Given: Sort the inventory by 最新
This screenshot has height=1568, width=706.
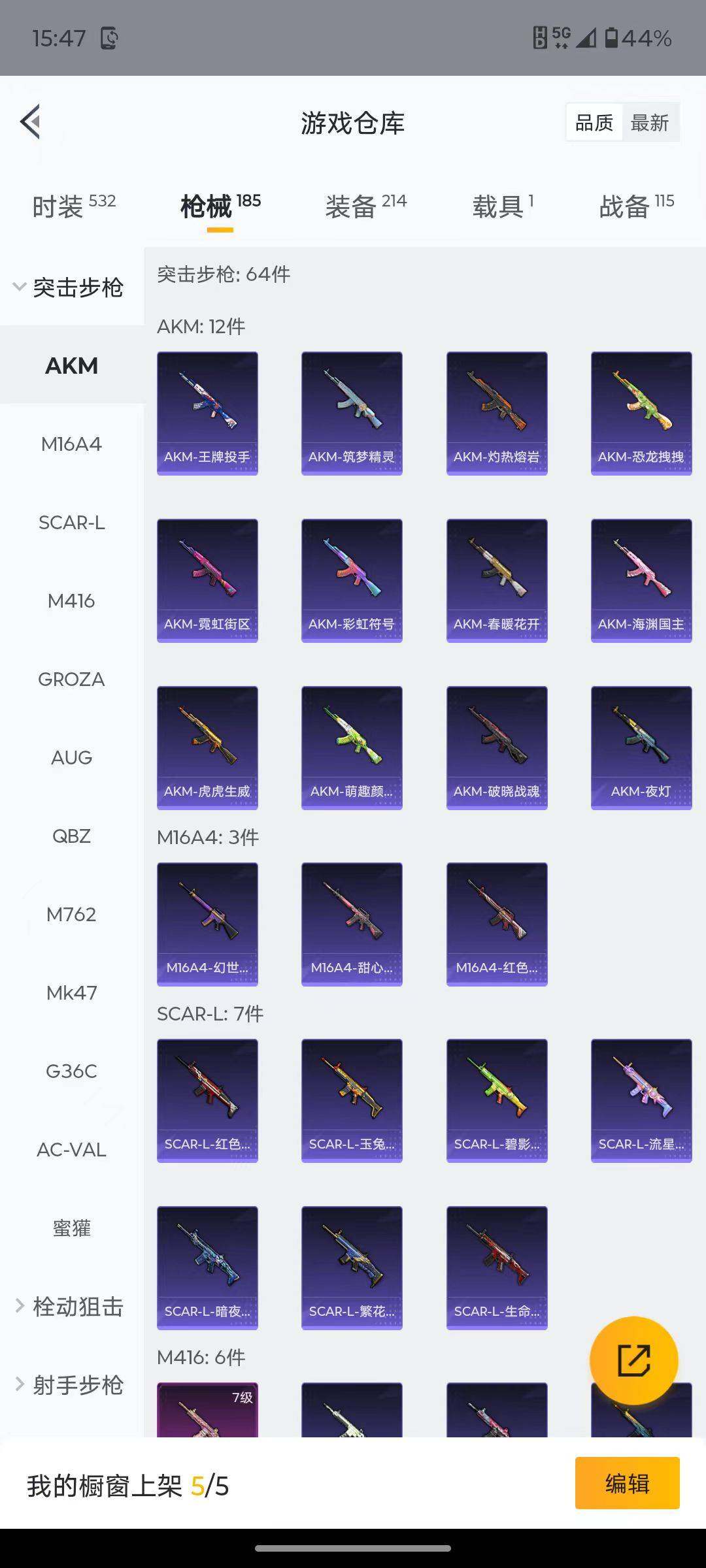Looking at the screenshot, I should click(x=649, y=123).
